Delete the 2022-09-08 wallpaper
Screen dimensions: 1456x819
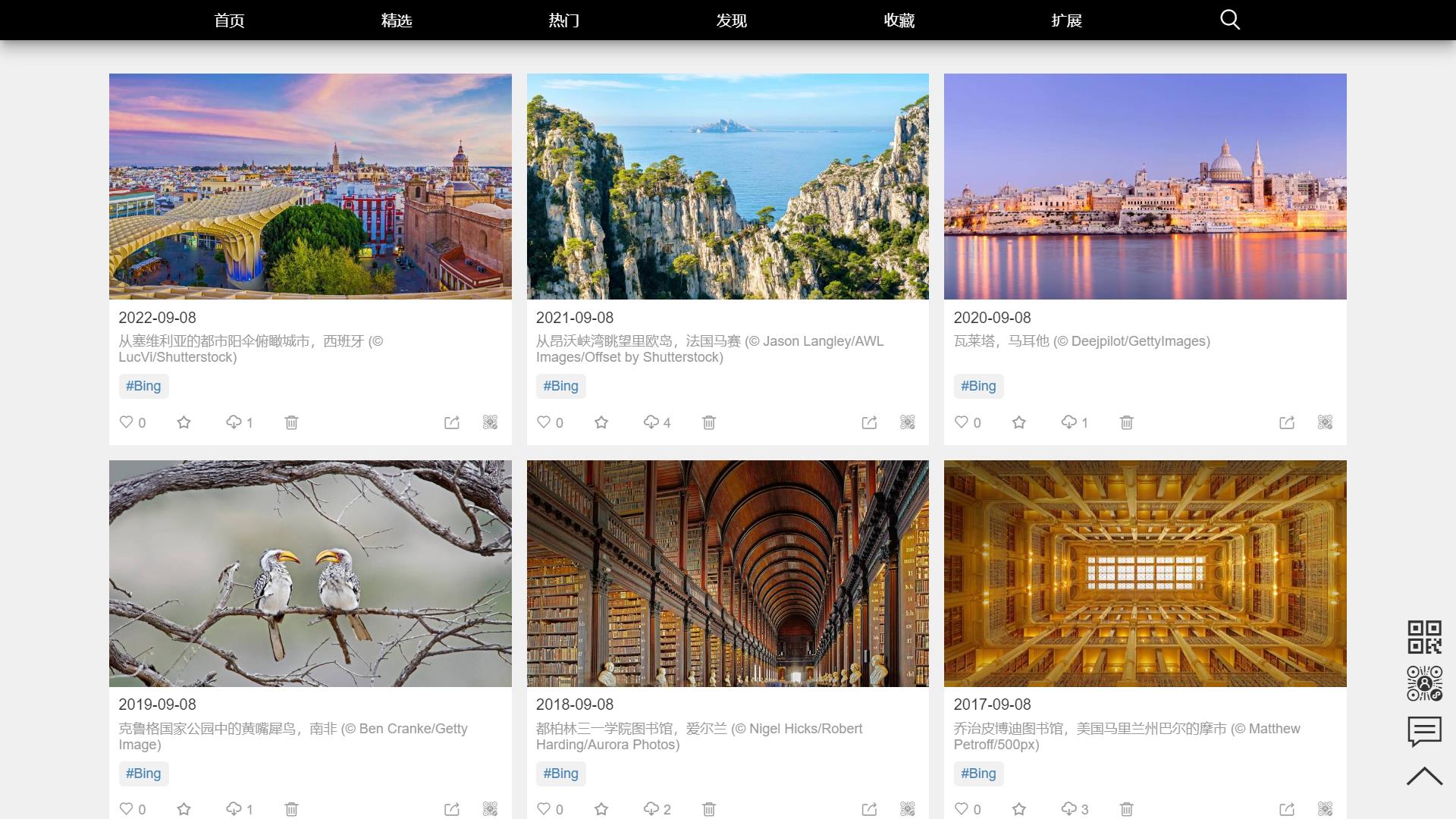[x=291, y=422]
